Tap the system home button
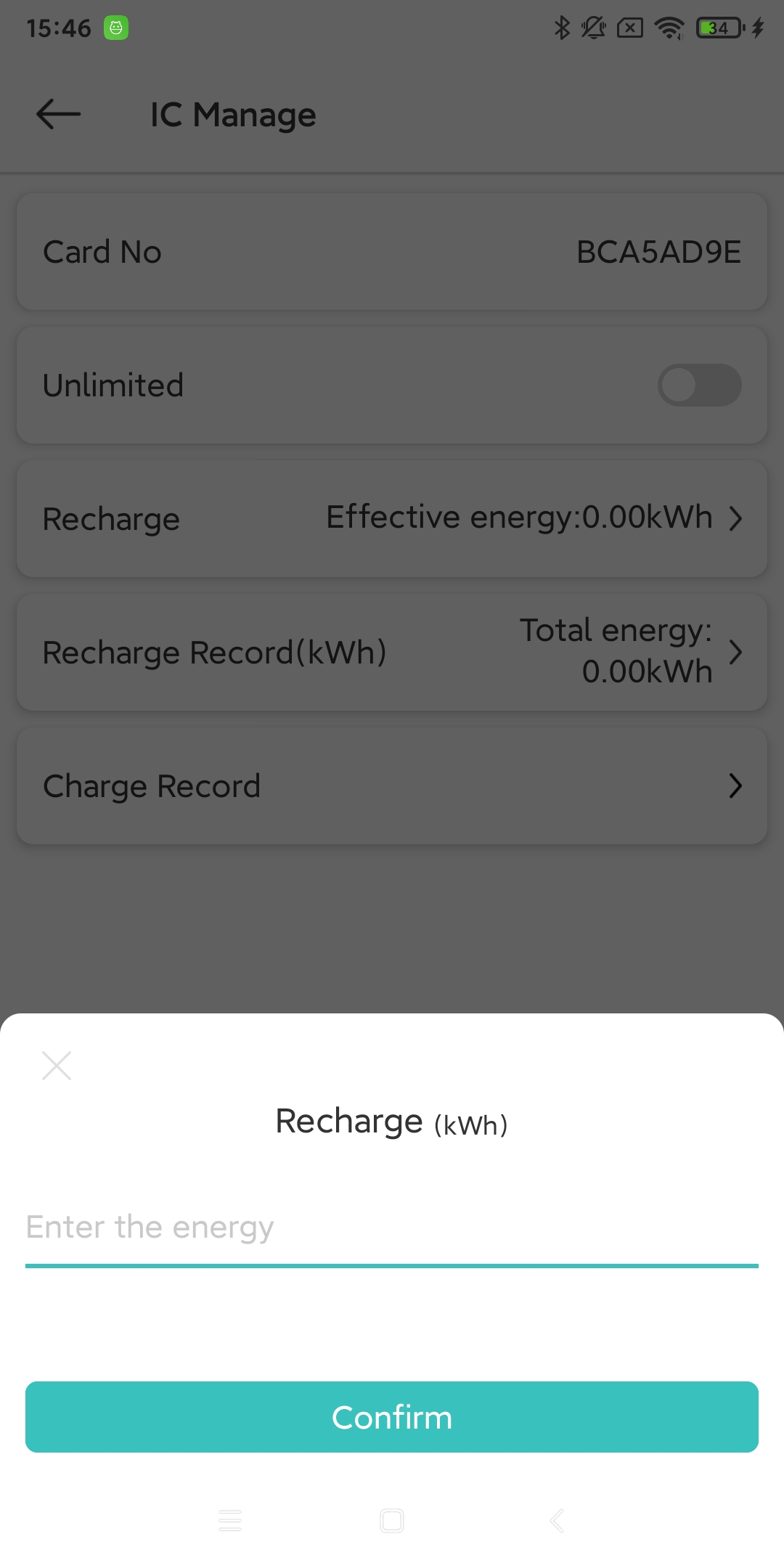 (392, 1520)
